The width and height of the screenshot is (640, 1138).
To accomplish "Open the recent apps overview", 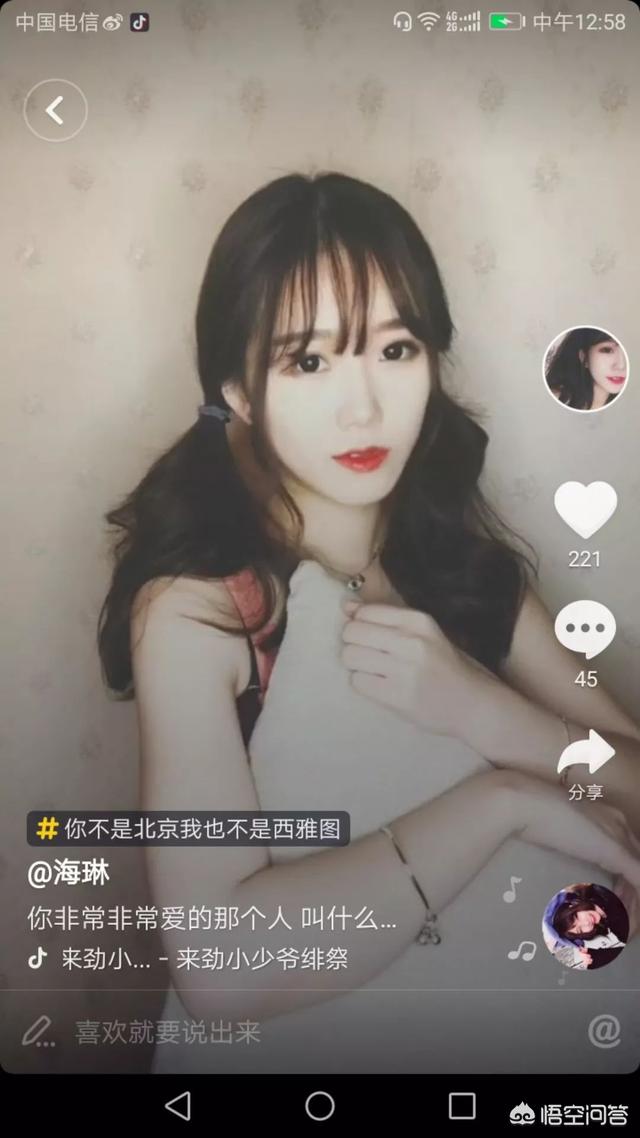I will click(x=462, y=1105).
